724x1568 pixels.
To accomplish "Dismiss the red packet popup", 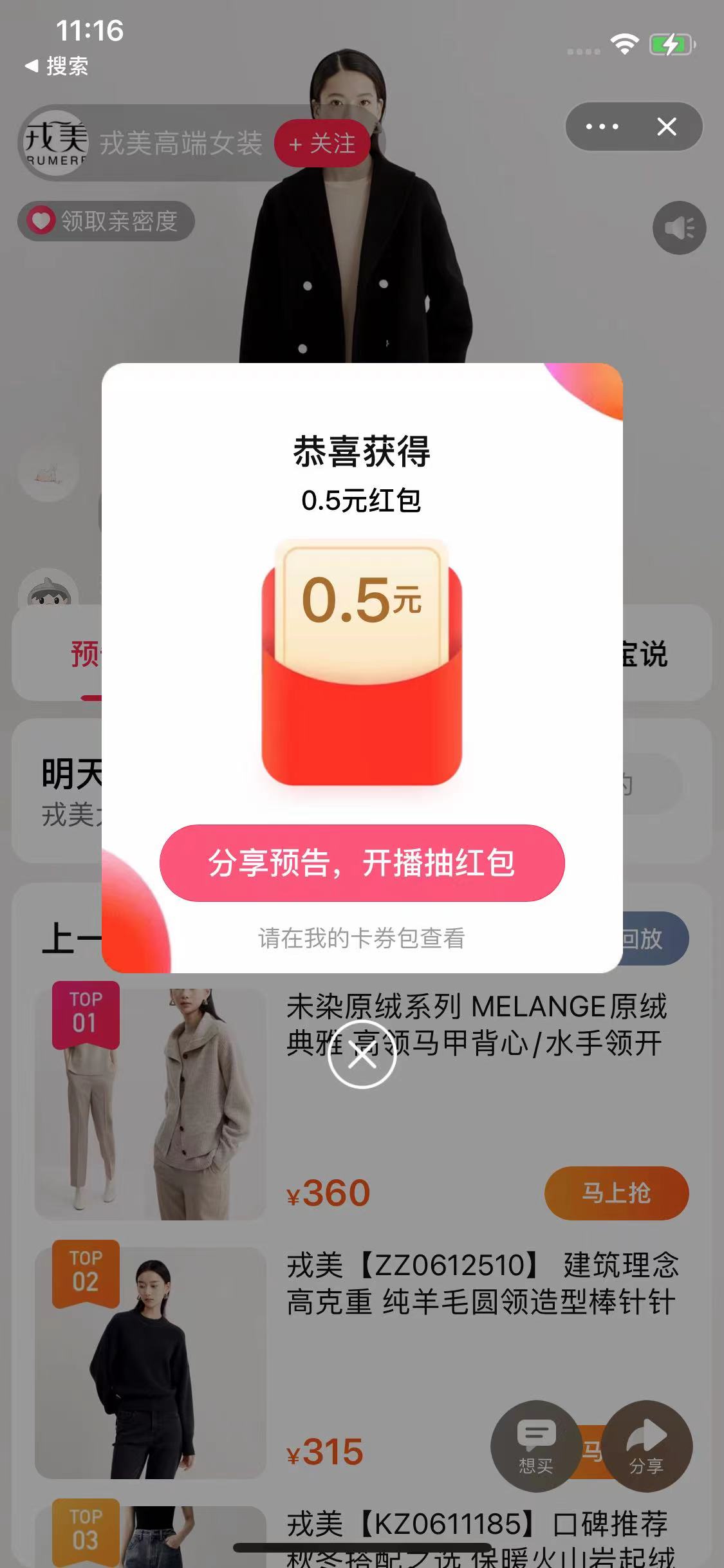I will 362,1054.
